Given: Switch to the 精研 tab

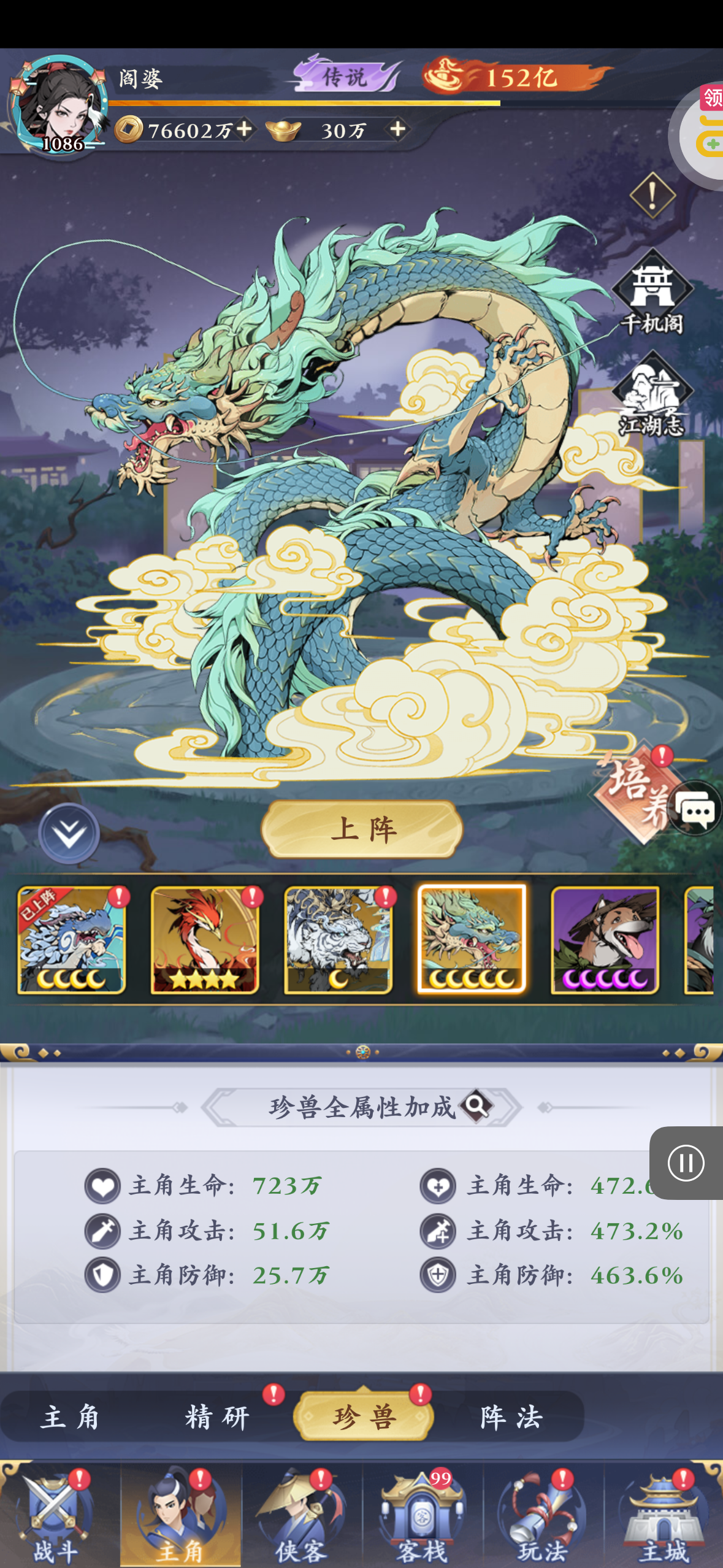Looking at the screenshot, I should (218, 1417).
